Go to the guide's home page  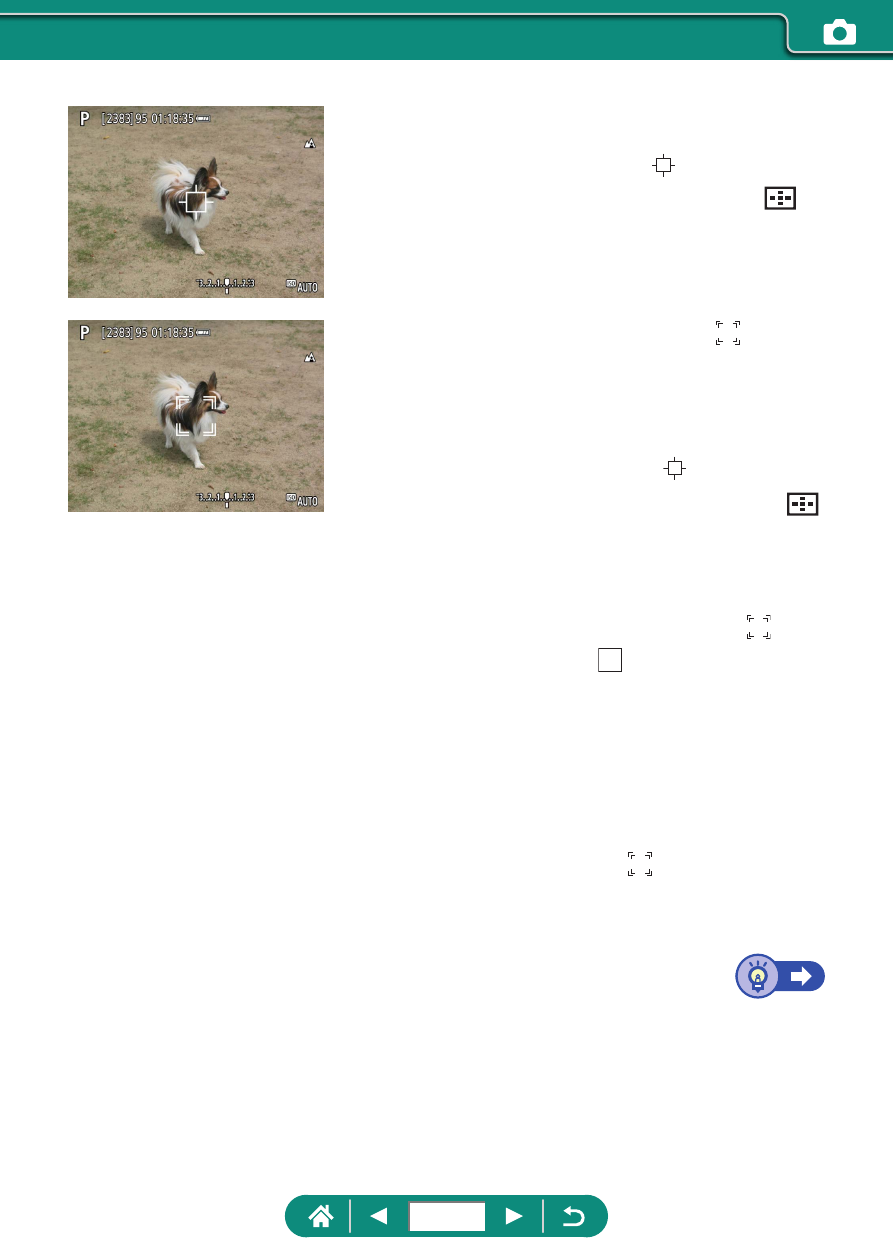click(x=320, y=1216)
